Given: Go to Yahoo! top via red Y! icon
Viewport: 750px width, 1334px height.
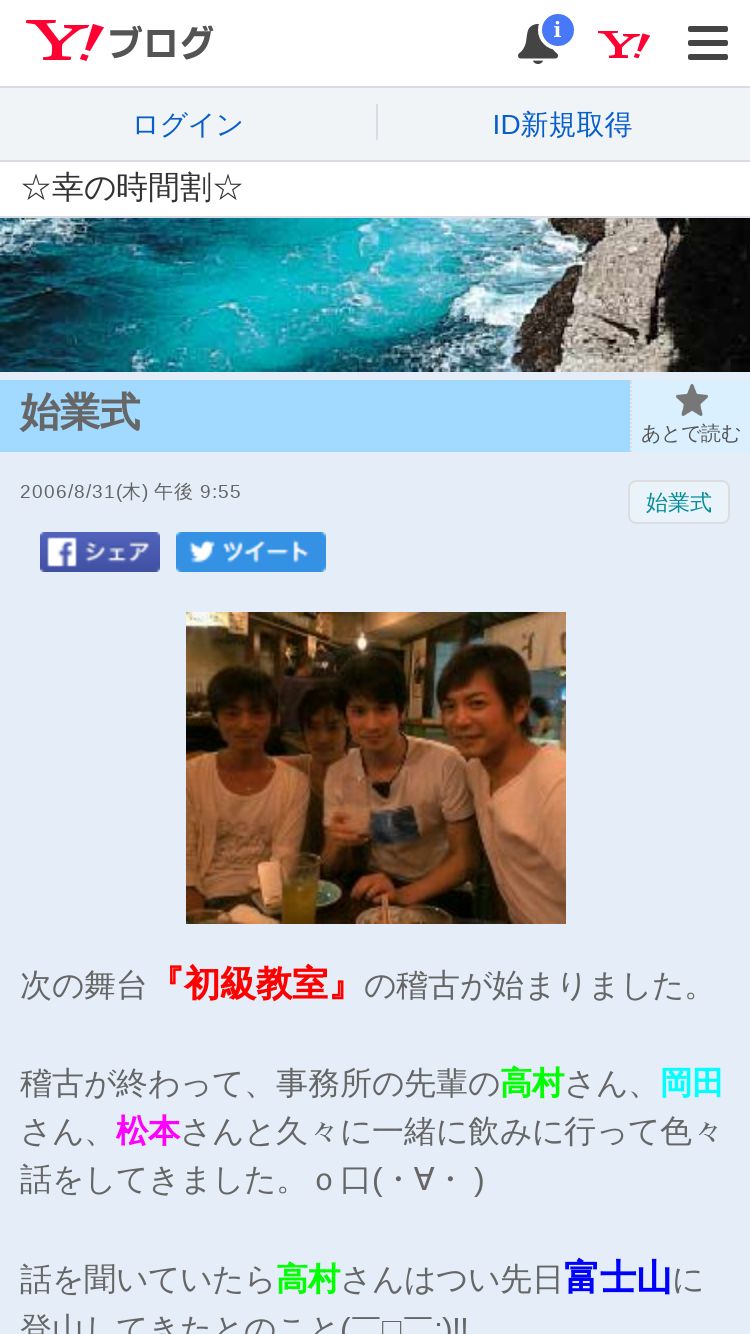Looking at the screenshot, I should [624, 44].
